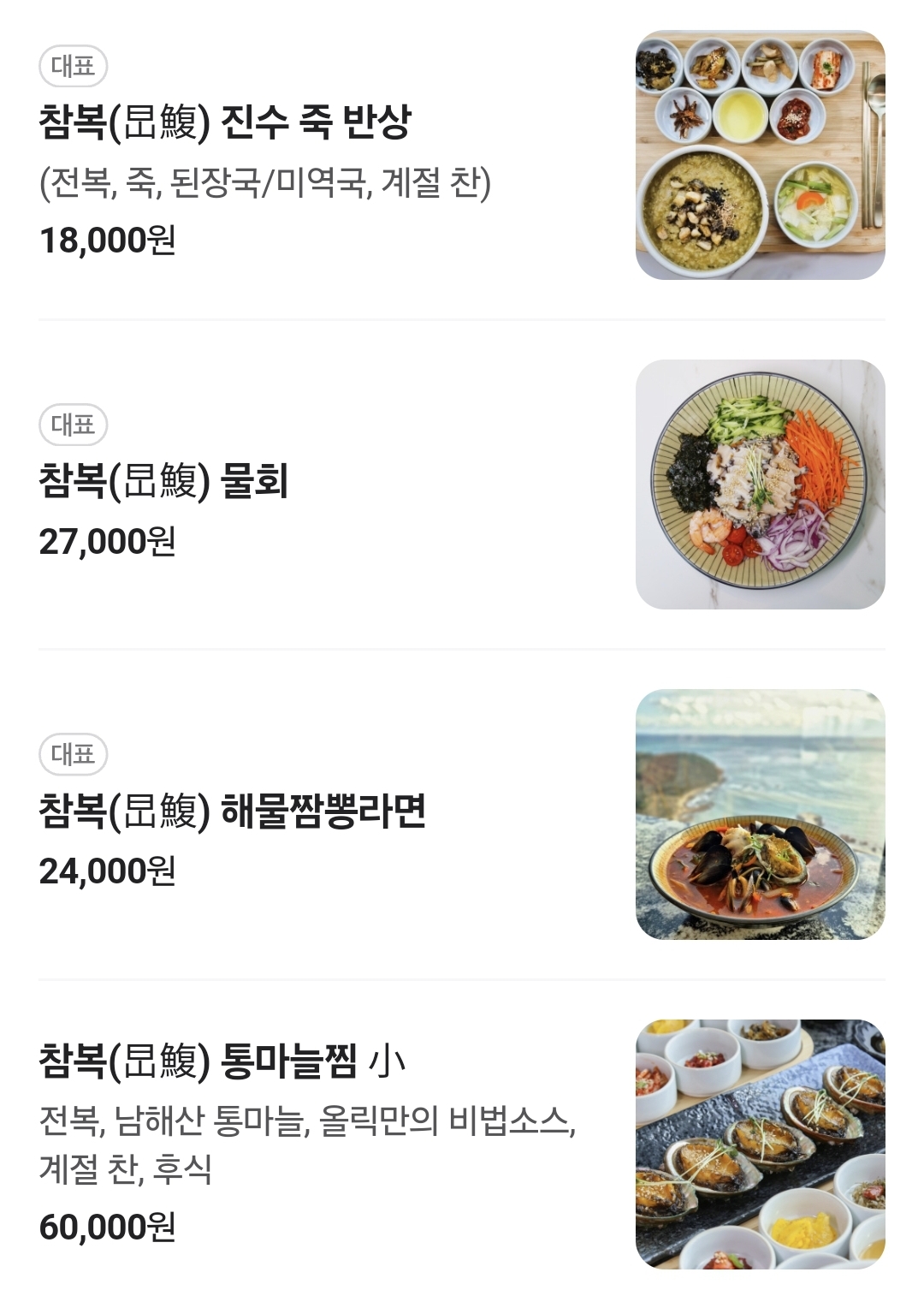Enlarge the photo of 진수 죽 반상

pyautogui.click(x=760, y=155)
